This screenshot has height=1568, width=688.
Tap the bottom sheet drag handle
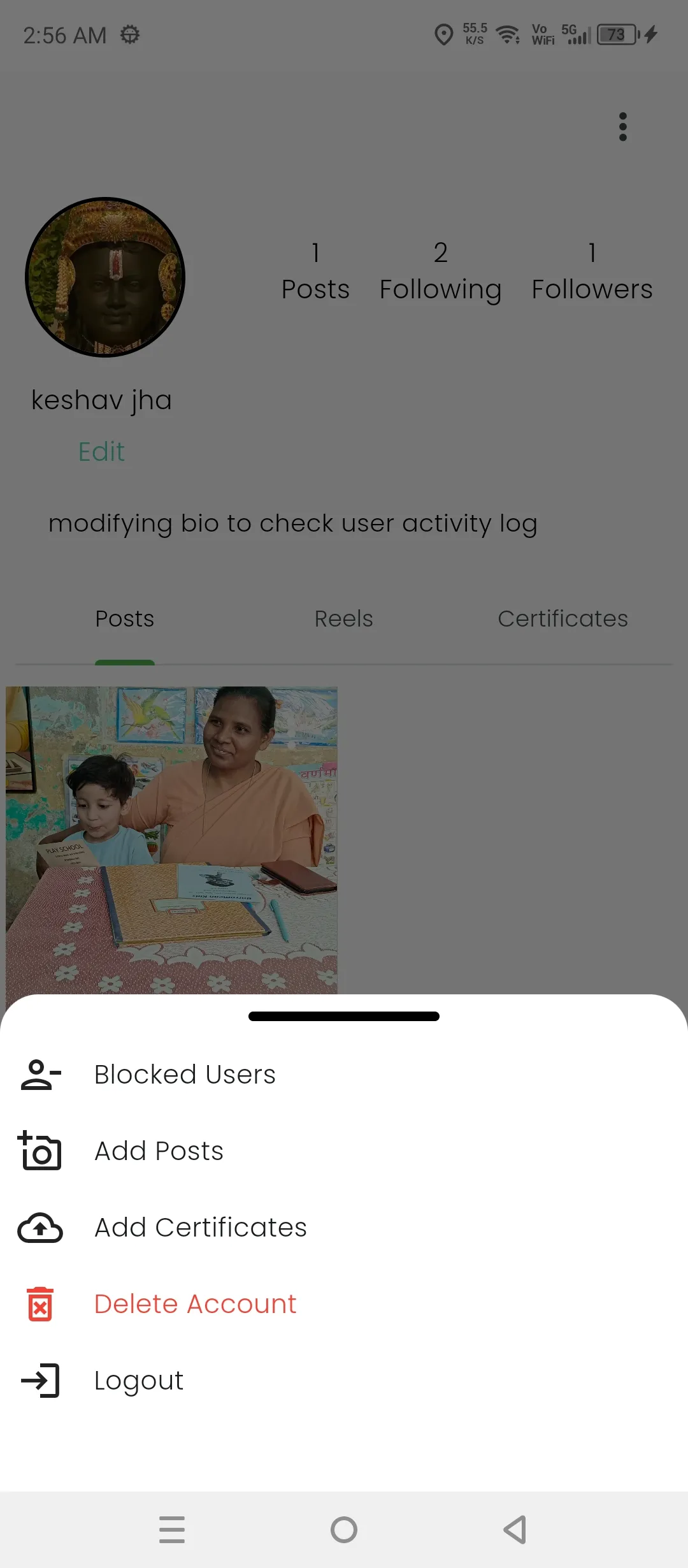pos(344,1016)
